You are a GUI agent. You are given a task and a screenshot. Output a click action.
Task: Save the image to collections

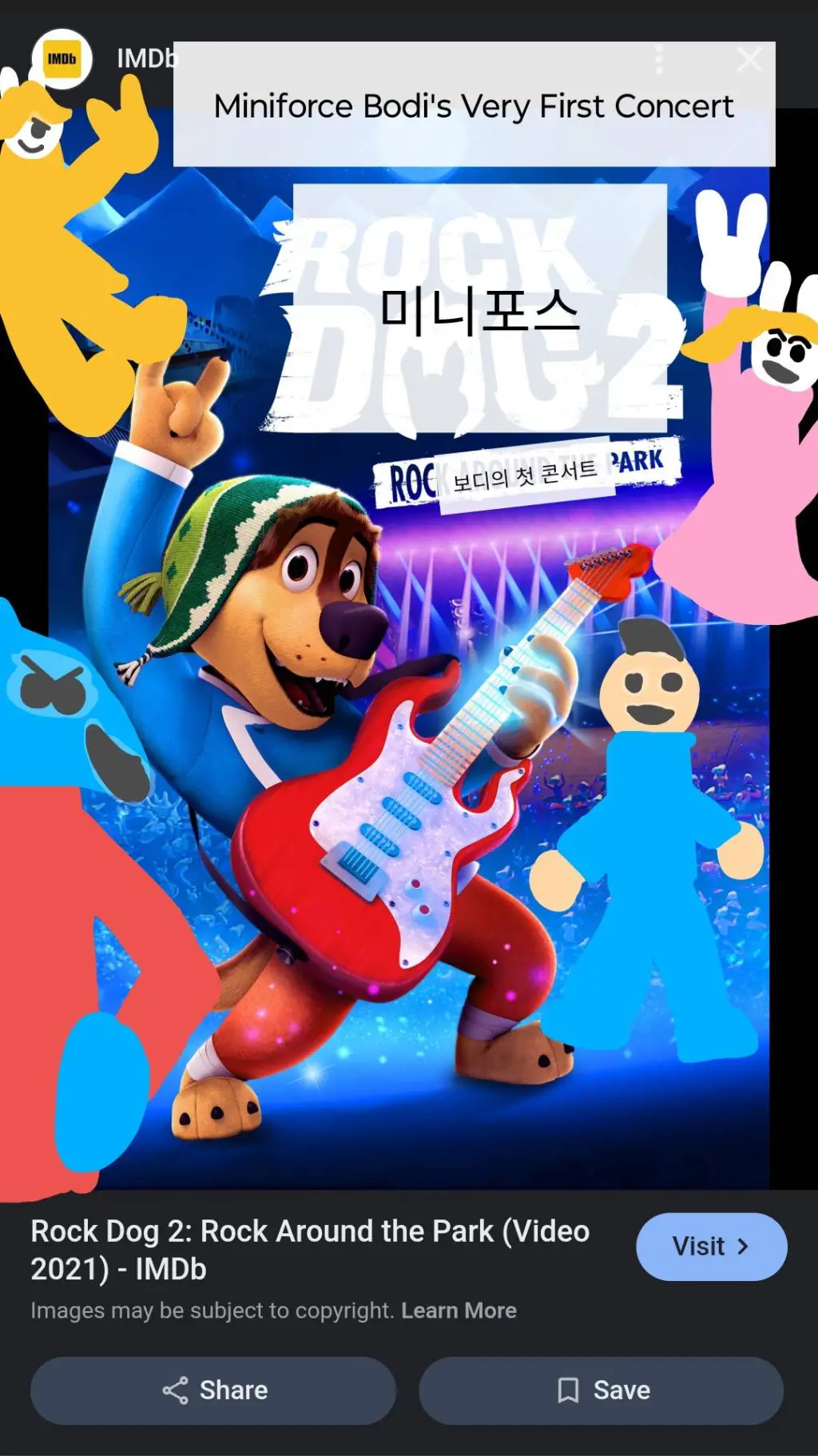click(601, 1390)
